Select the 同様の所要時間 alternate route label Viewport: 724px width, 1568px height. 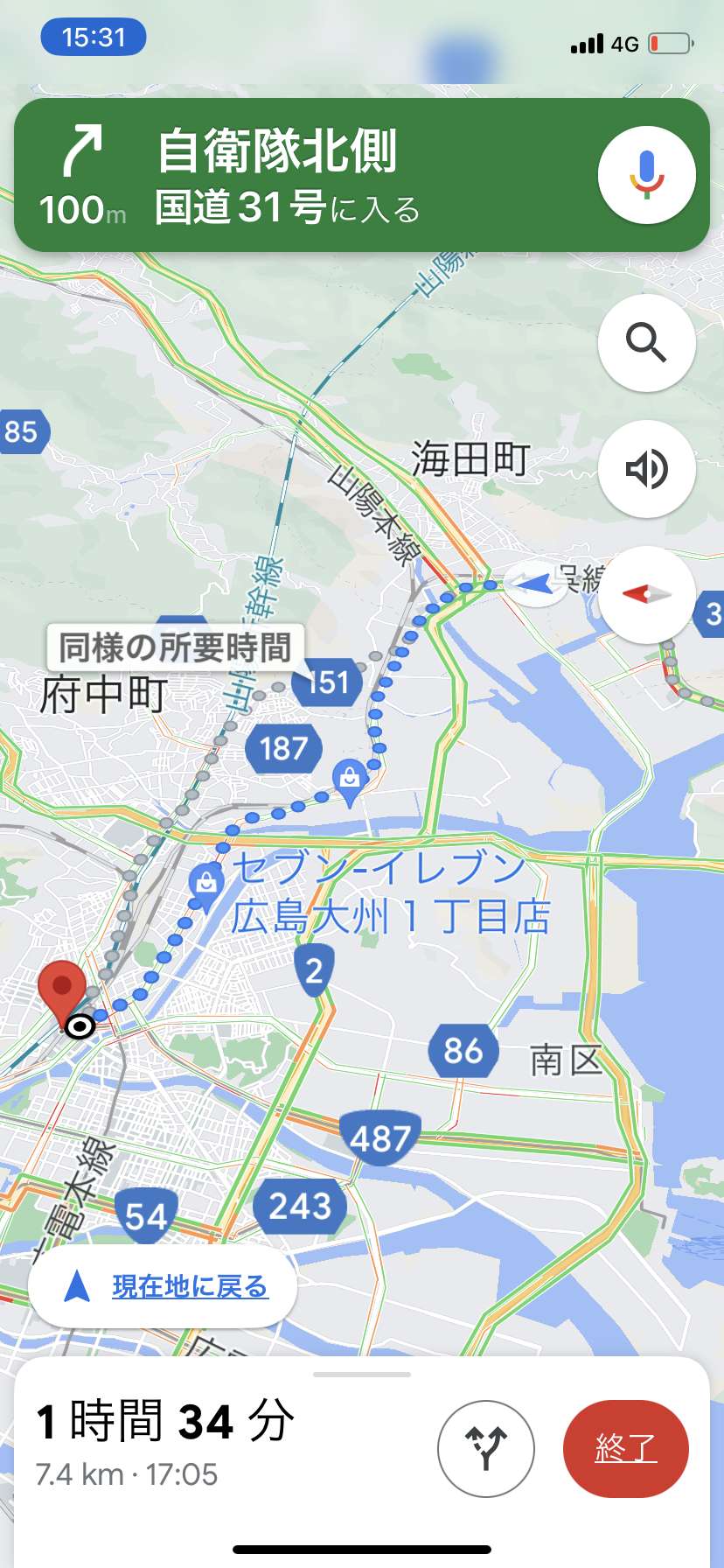click(175, 647)
